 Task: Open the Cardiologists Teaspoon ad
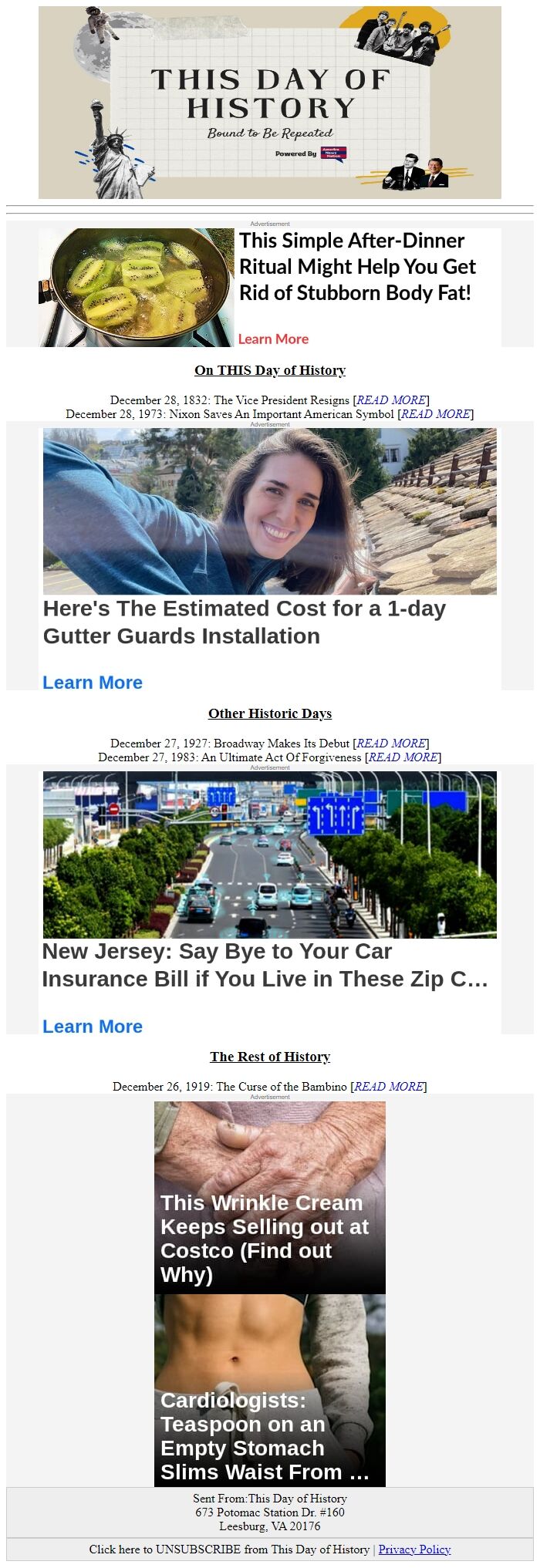(270, 1390)
